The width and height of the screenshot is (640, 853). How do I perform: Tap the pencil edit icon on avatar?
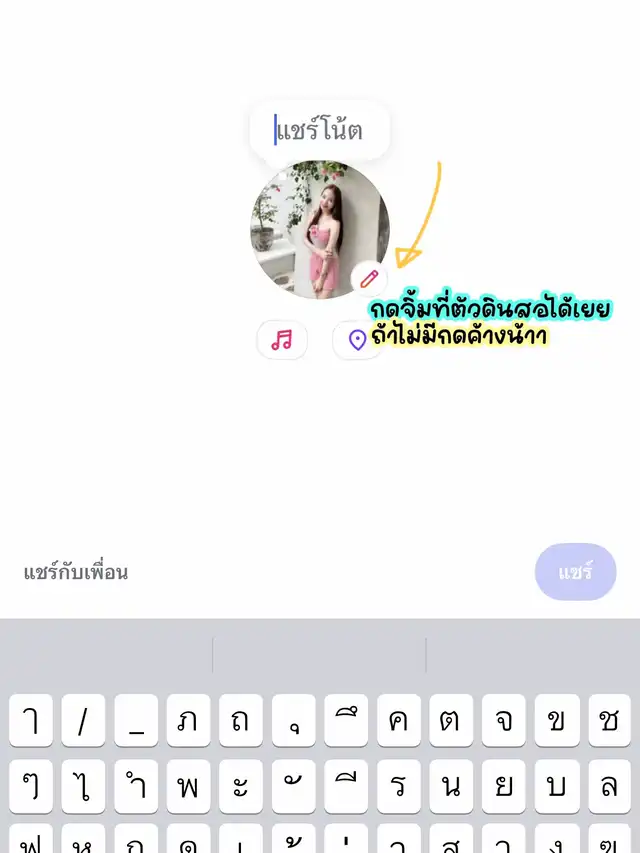pos(369,279)
